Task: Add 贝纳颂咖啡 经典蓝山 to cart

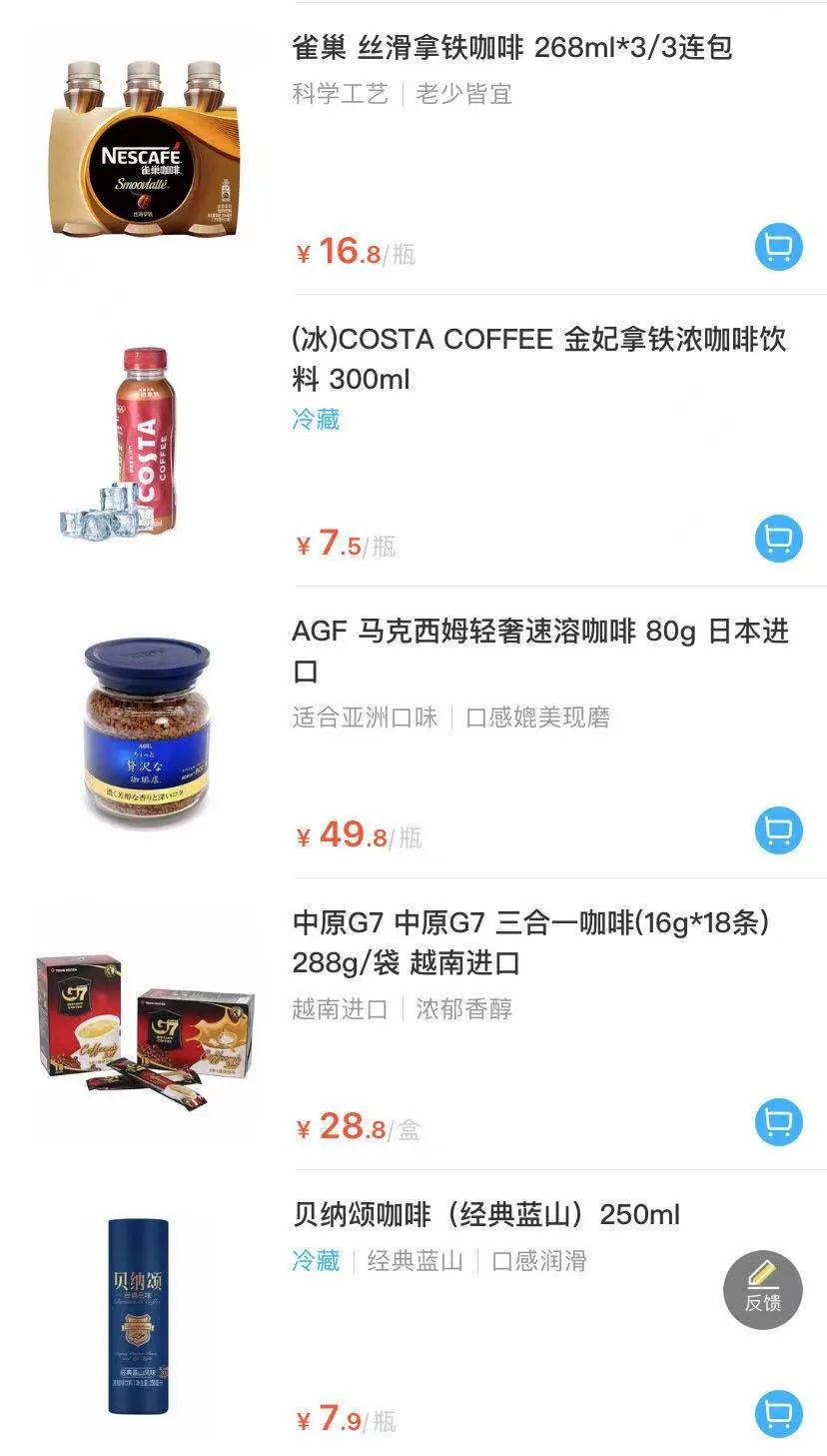Action: pyautogui.click(x=778, y=1413)
